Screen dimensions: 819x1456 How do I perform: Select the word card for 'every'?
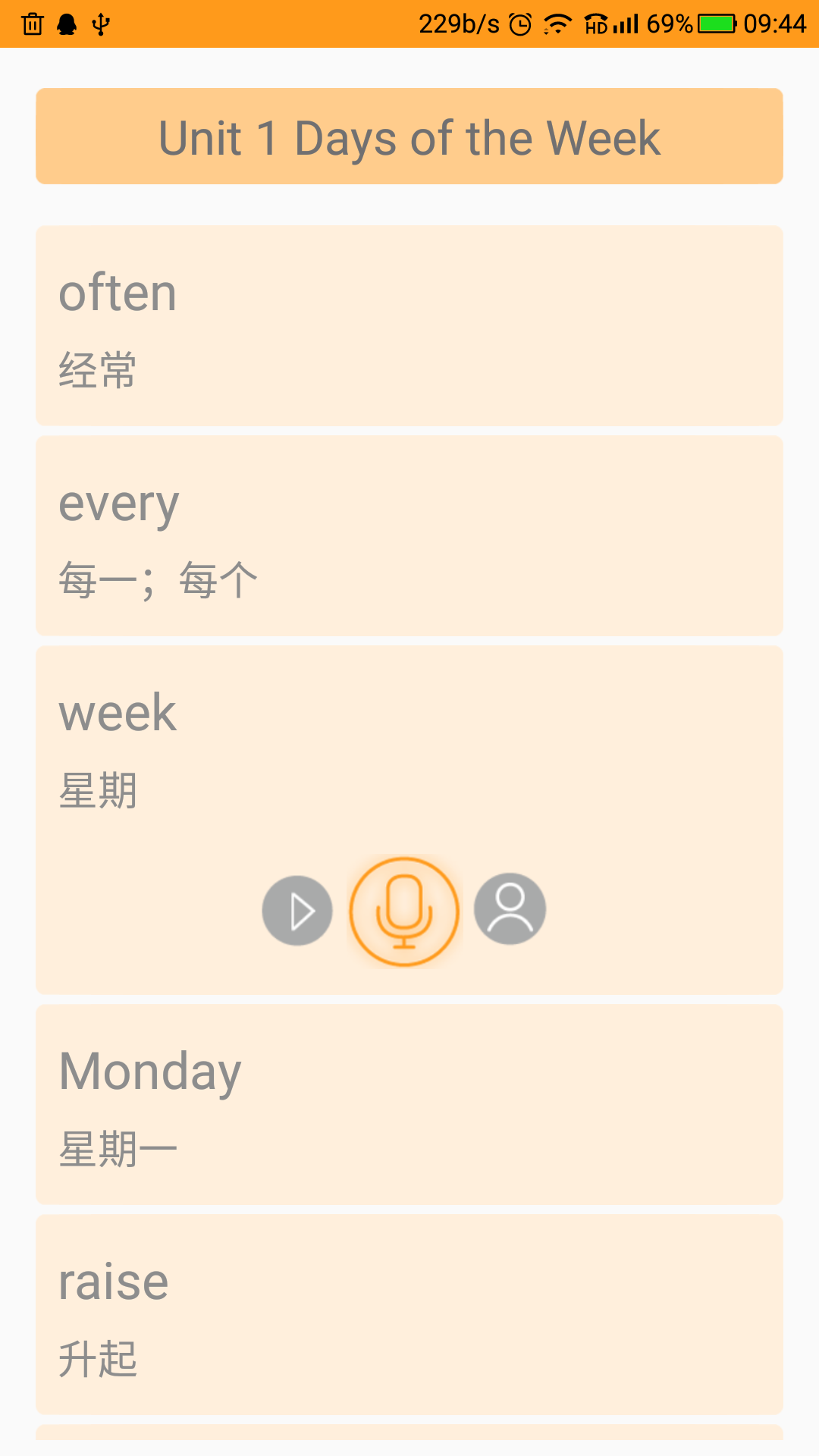pyautogui.click(x=409, y=533)
